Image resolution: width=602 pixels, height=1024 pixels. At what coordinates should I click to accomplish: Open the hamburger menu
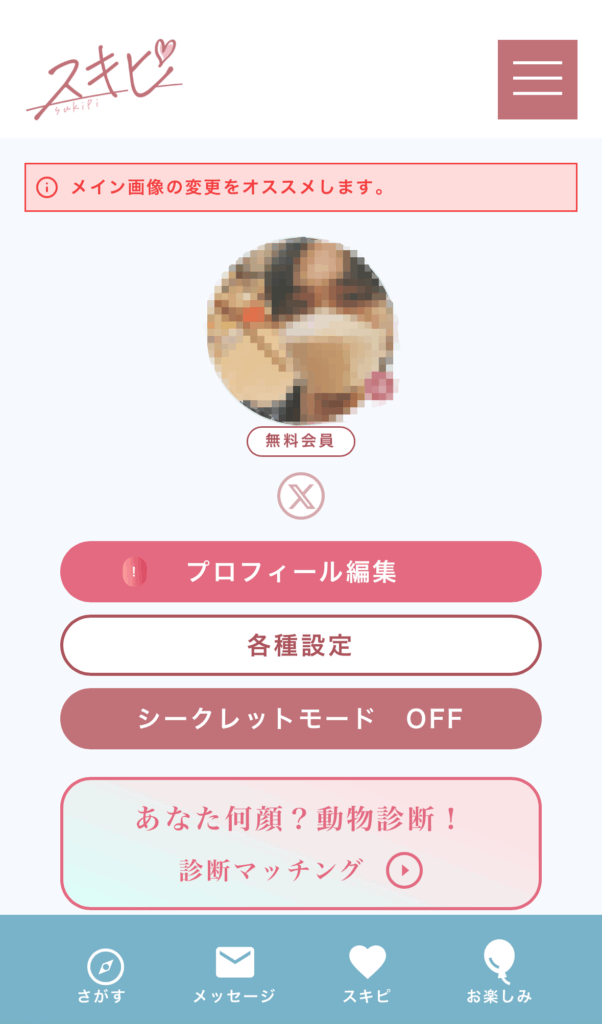537,79
